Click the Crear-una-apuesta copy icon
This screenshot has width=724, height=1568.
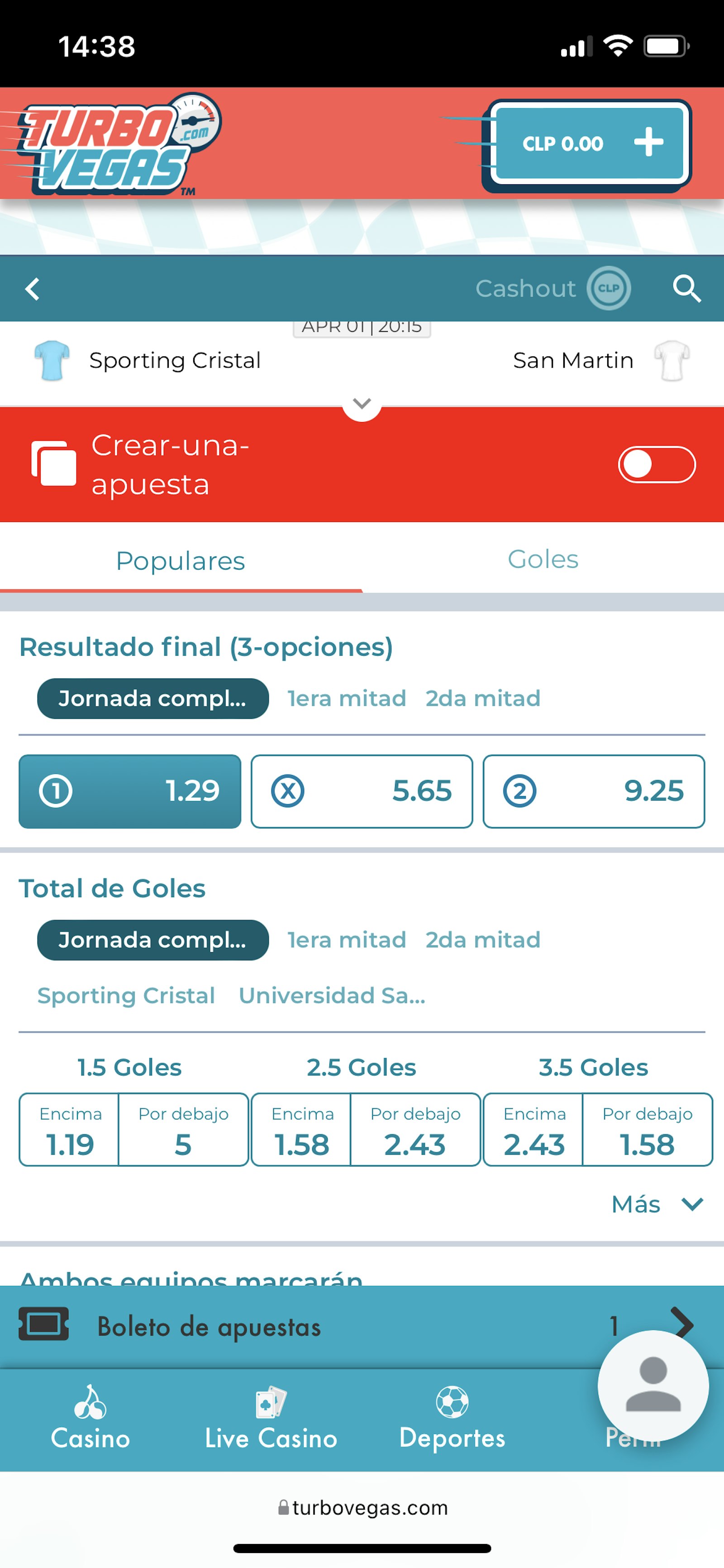pos(53,463)
